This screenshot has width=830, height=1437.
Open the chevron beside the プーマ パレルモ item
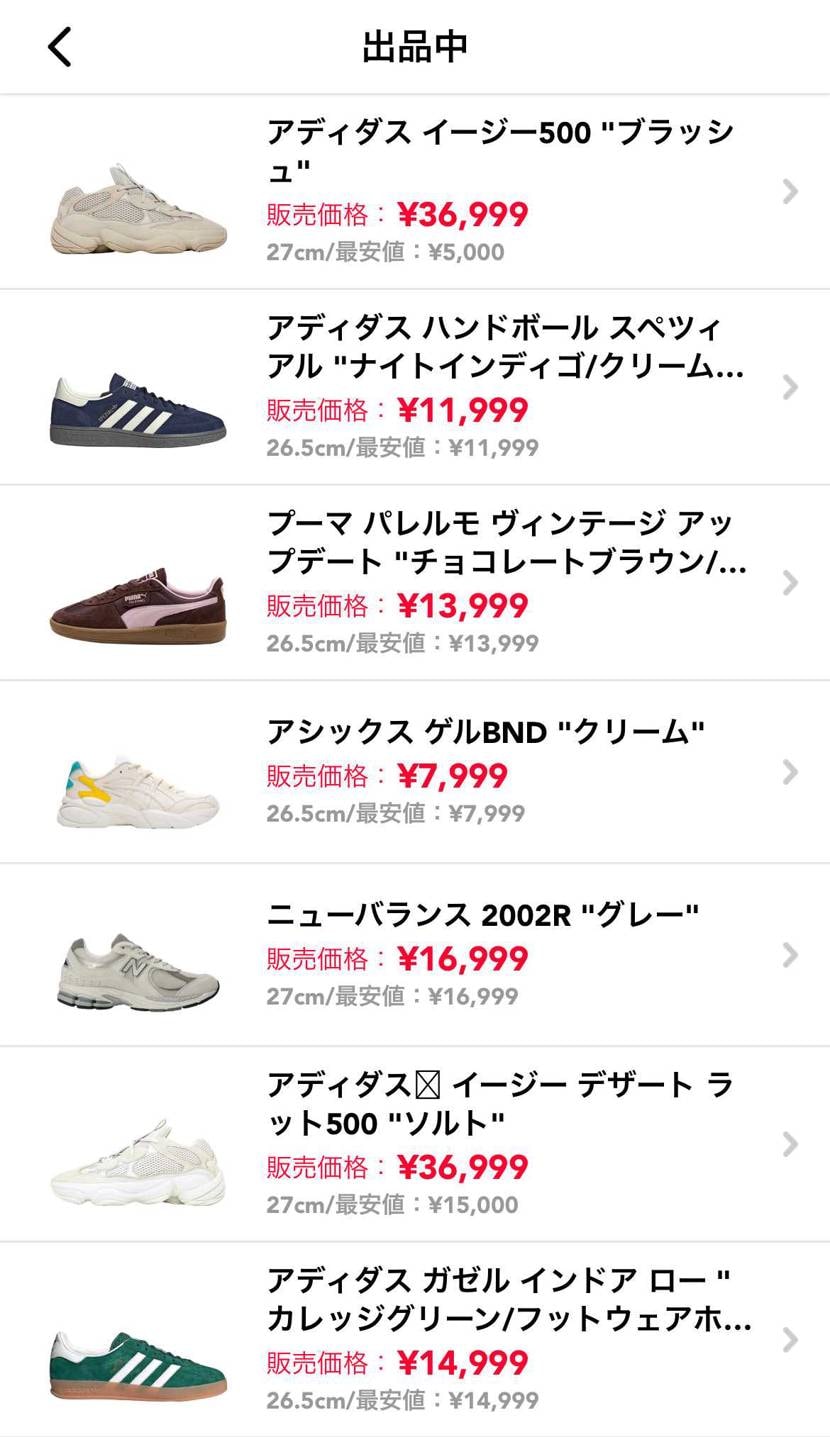click(x=789, y=582)
